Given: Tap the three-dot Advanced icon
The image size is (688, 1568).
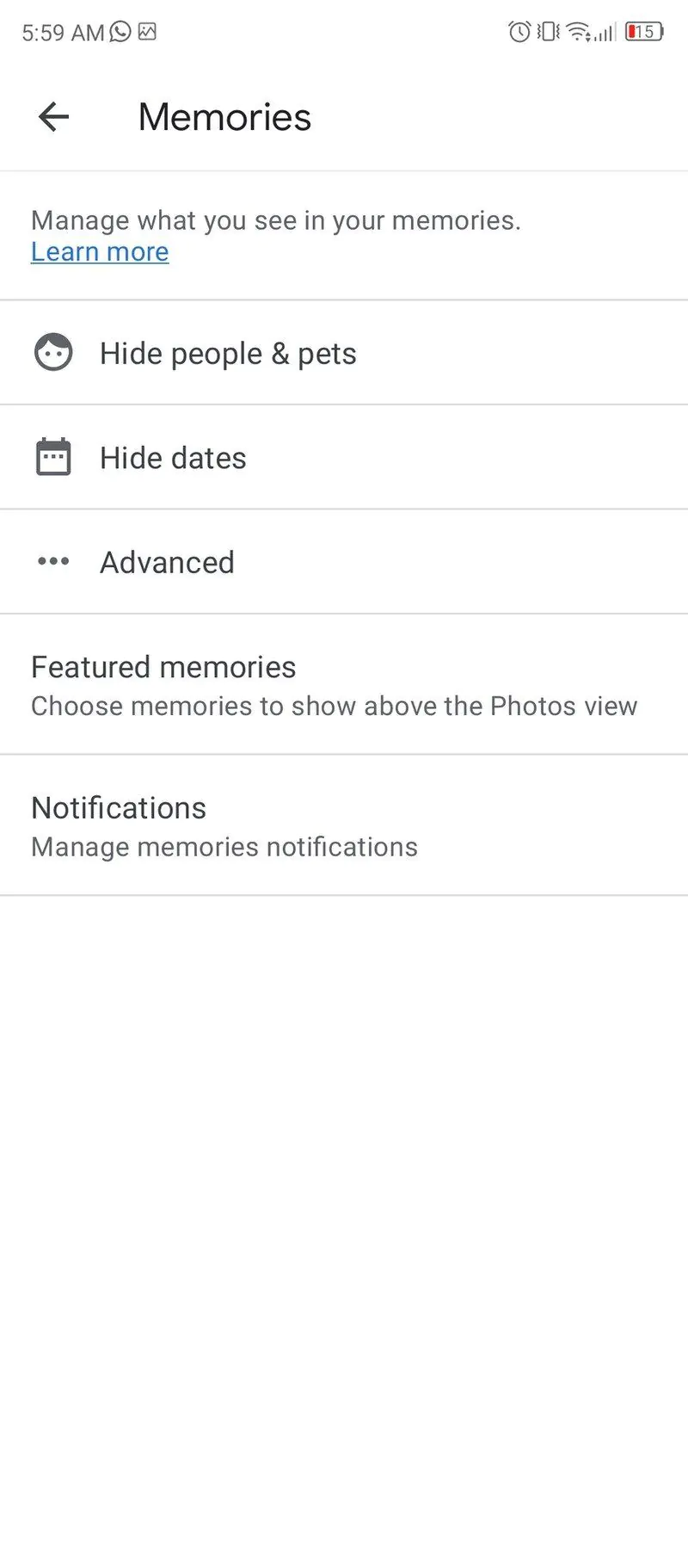Looking at the screenshot, I should point(53,561).
